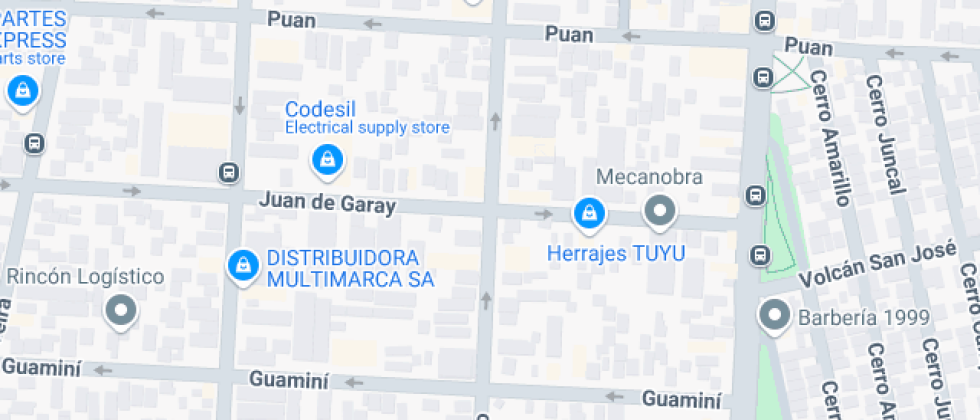This screenshot has height=420, width=980.
Task: Open the Codesil electrical supply store marker
Action: point(326,158)
